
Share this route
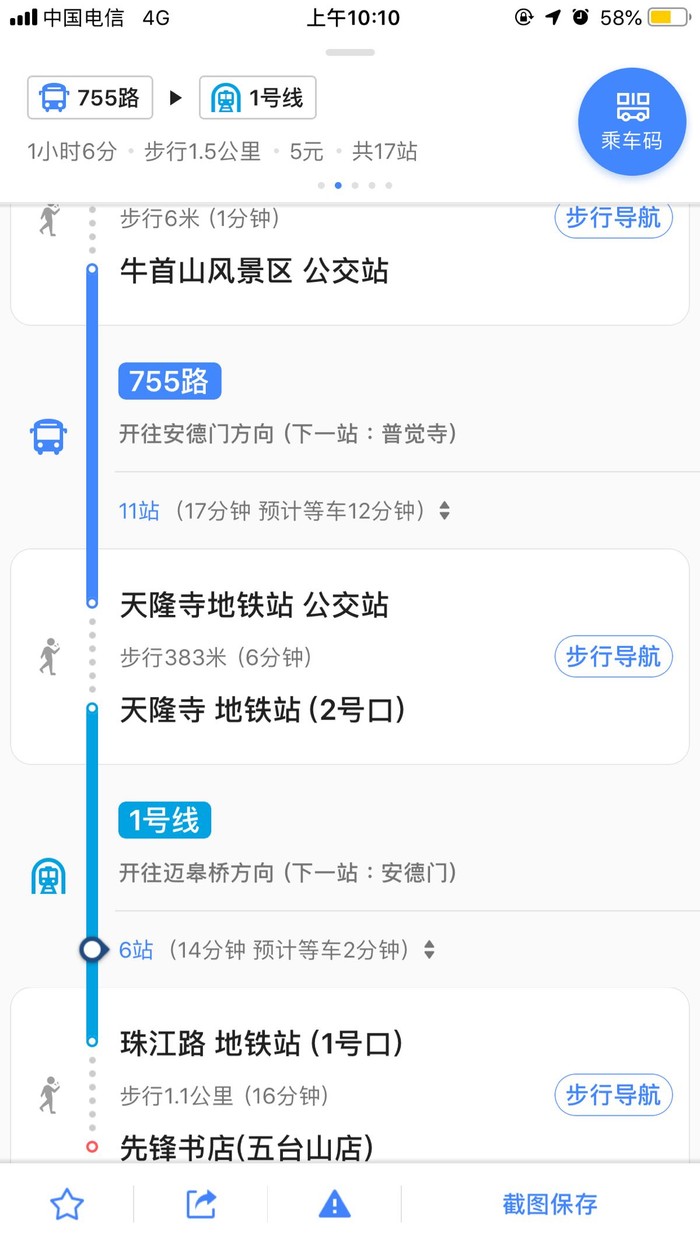pos(201,1204)
